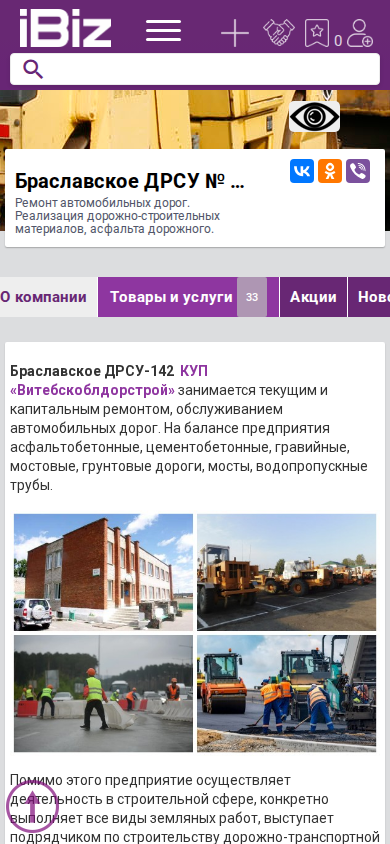Open the Odnoklassniki social link
Viewport: 390px width, 844px height.
click(x=330, y=171)
